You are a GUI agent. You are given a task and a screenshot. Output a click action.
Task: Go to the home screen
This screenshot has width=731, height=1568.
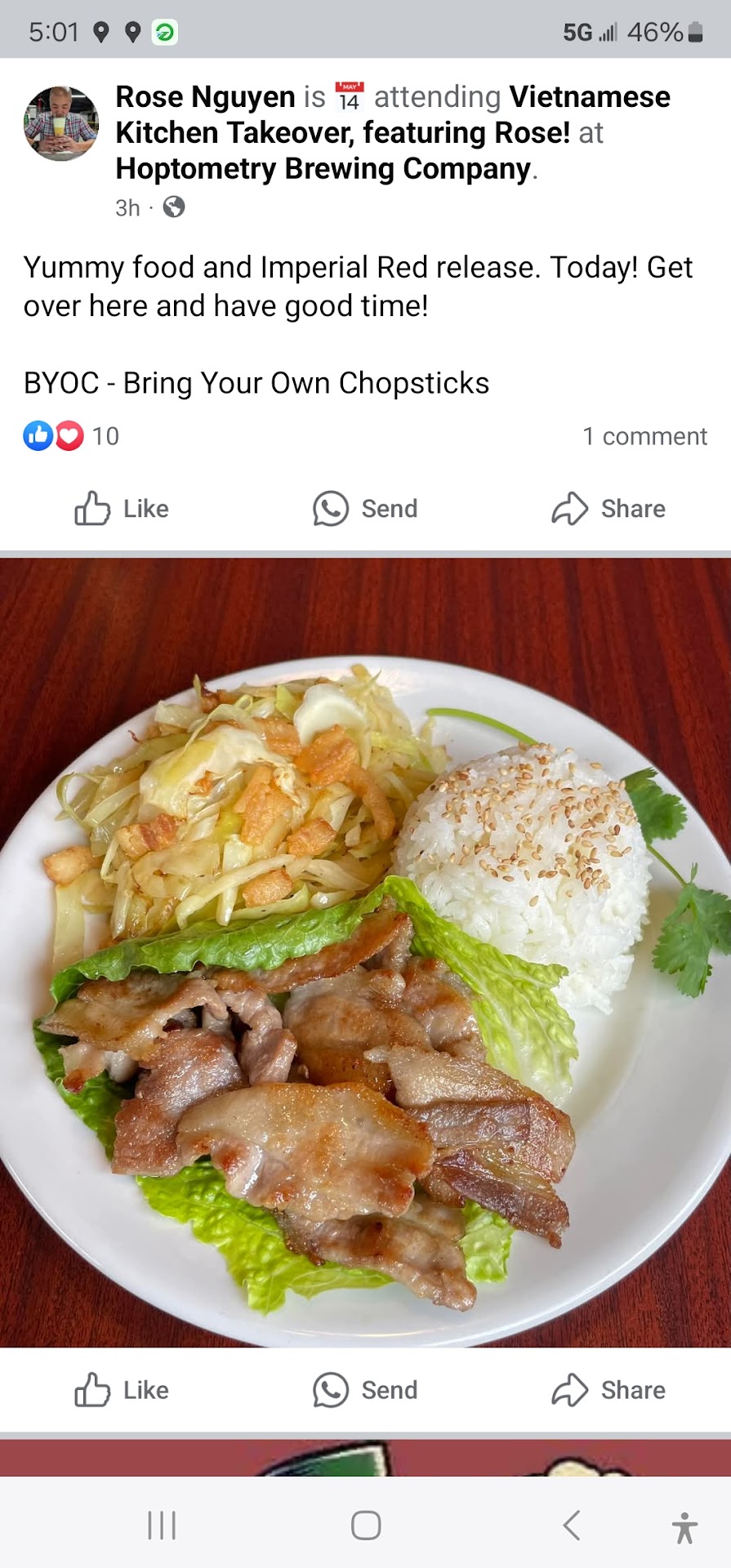[366, 1525]
